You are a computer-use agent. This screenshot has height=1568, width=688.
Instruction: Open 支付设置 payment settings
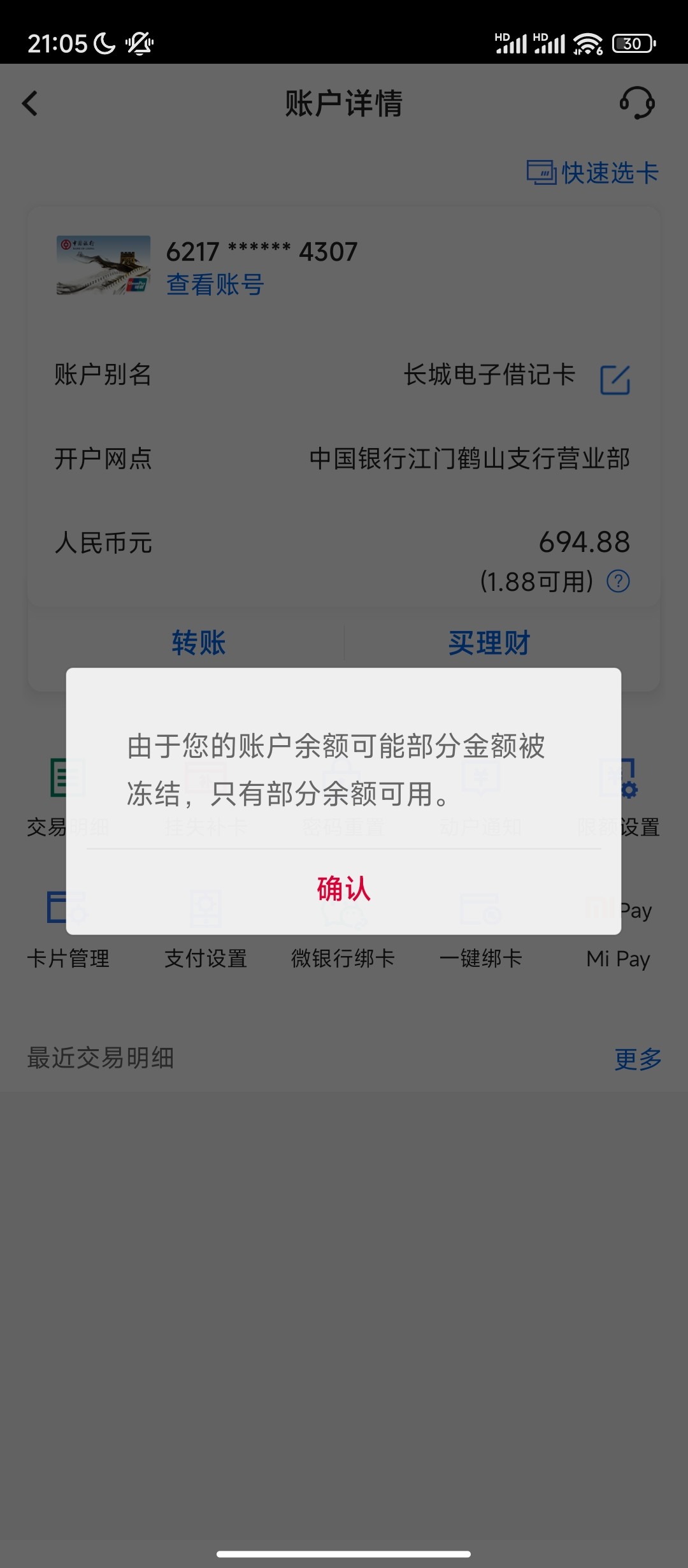coord(205,958)
